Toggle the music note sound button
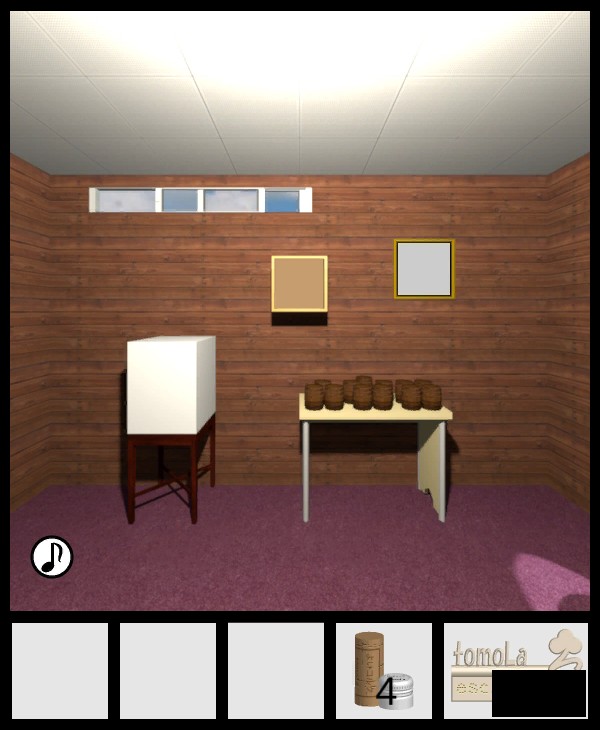Viewport: 600px width, 730px height. [52, 557]
